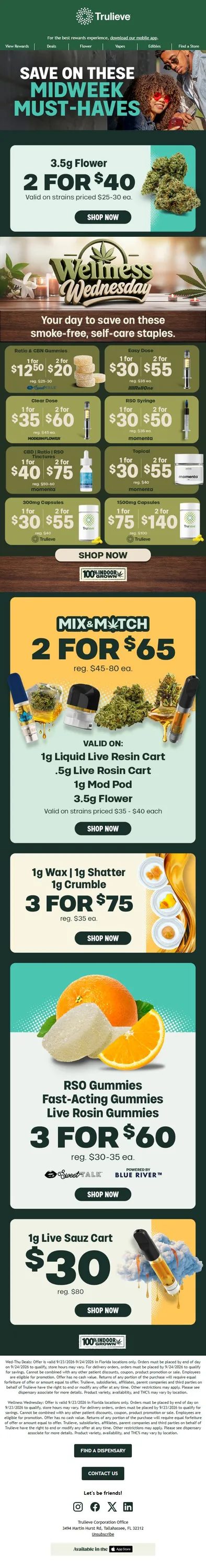Shop the Wax, Shatter, Crumble 3 for $75 deal
Image resolution: width=206 pixels, height=1568 pixels.
103,938
